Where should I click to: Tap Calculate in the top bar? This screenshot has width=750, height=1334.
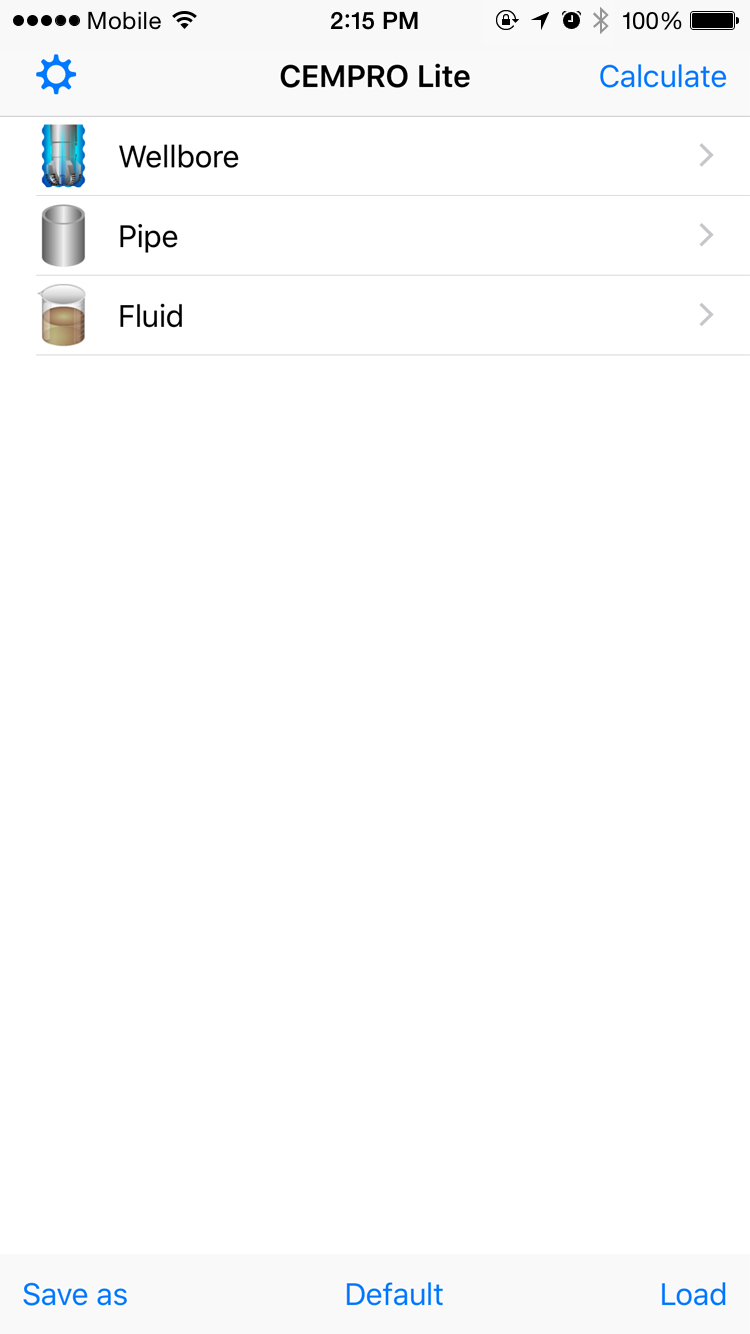click(662, 77)
